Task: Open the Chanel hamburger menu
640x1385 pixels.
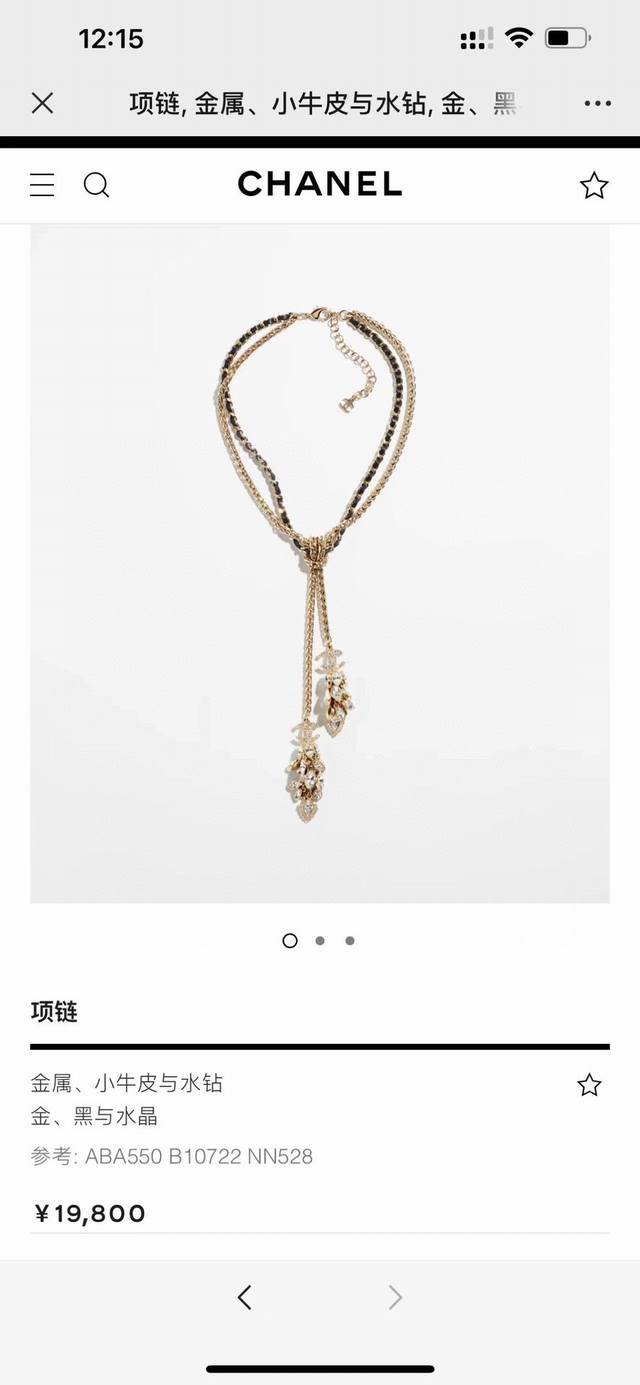Action: point(42,185)
